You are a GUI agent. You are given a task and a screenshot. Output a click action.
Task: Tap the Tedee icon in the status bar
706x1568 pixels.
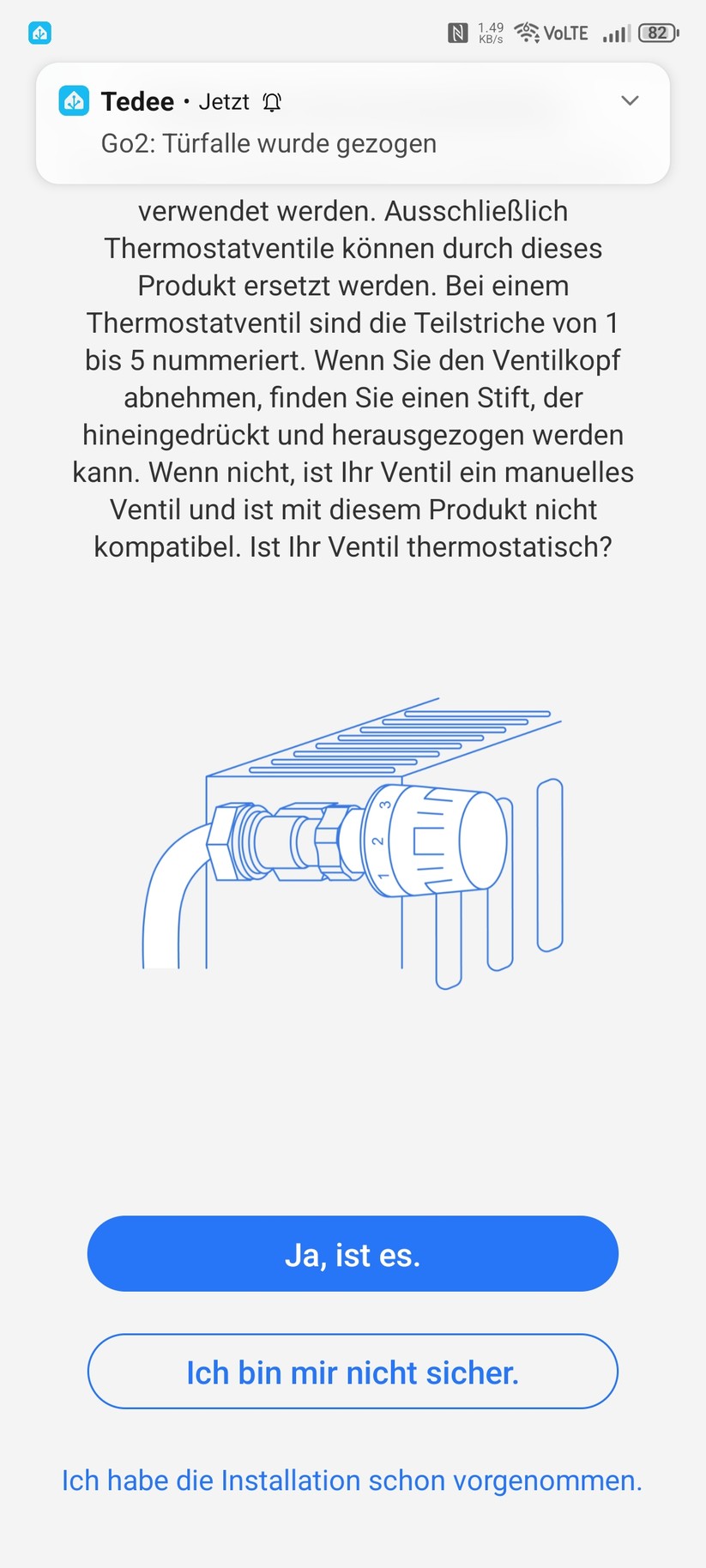(39, 32)
